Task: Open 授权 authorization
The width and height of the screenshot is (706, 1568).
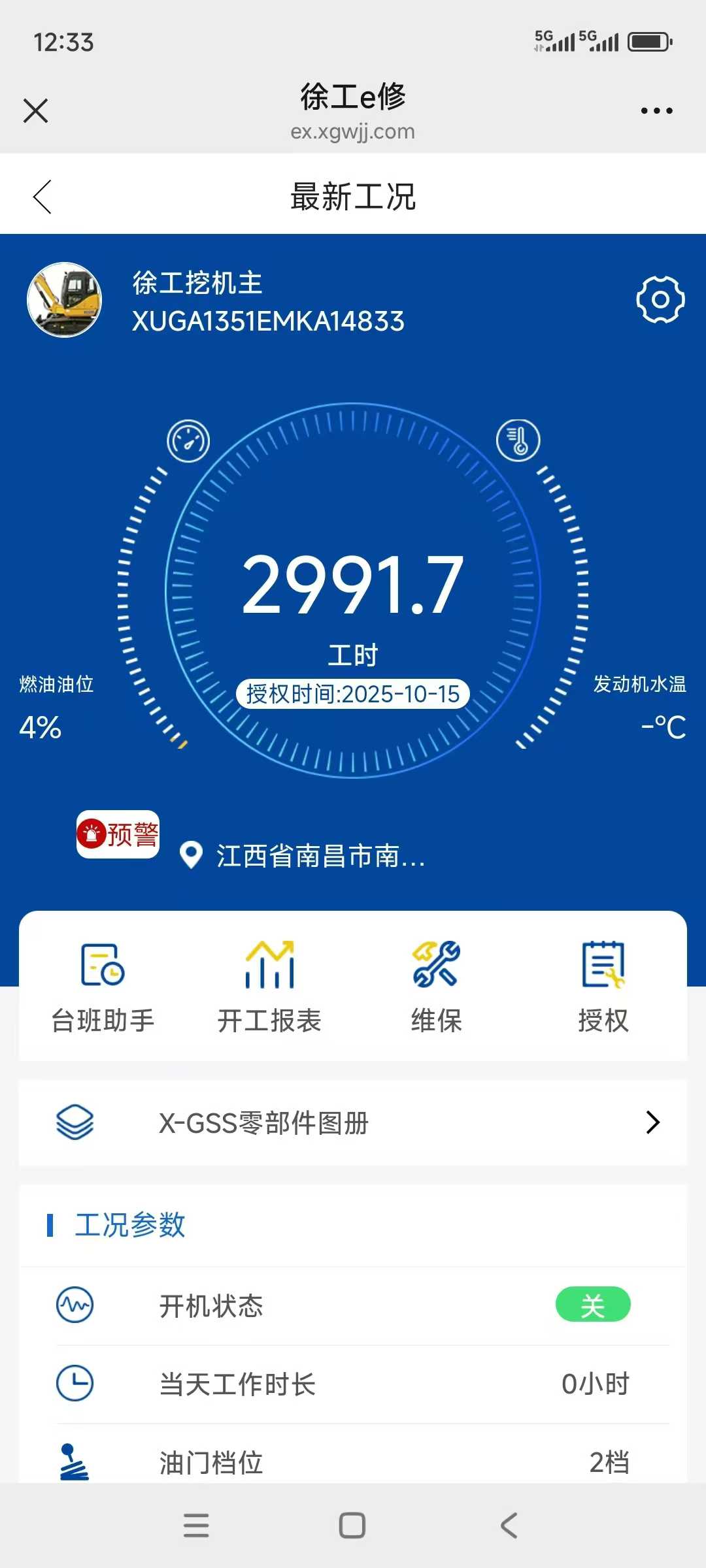Action: (x=603, y=987)
